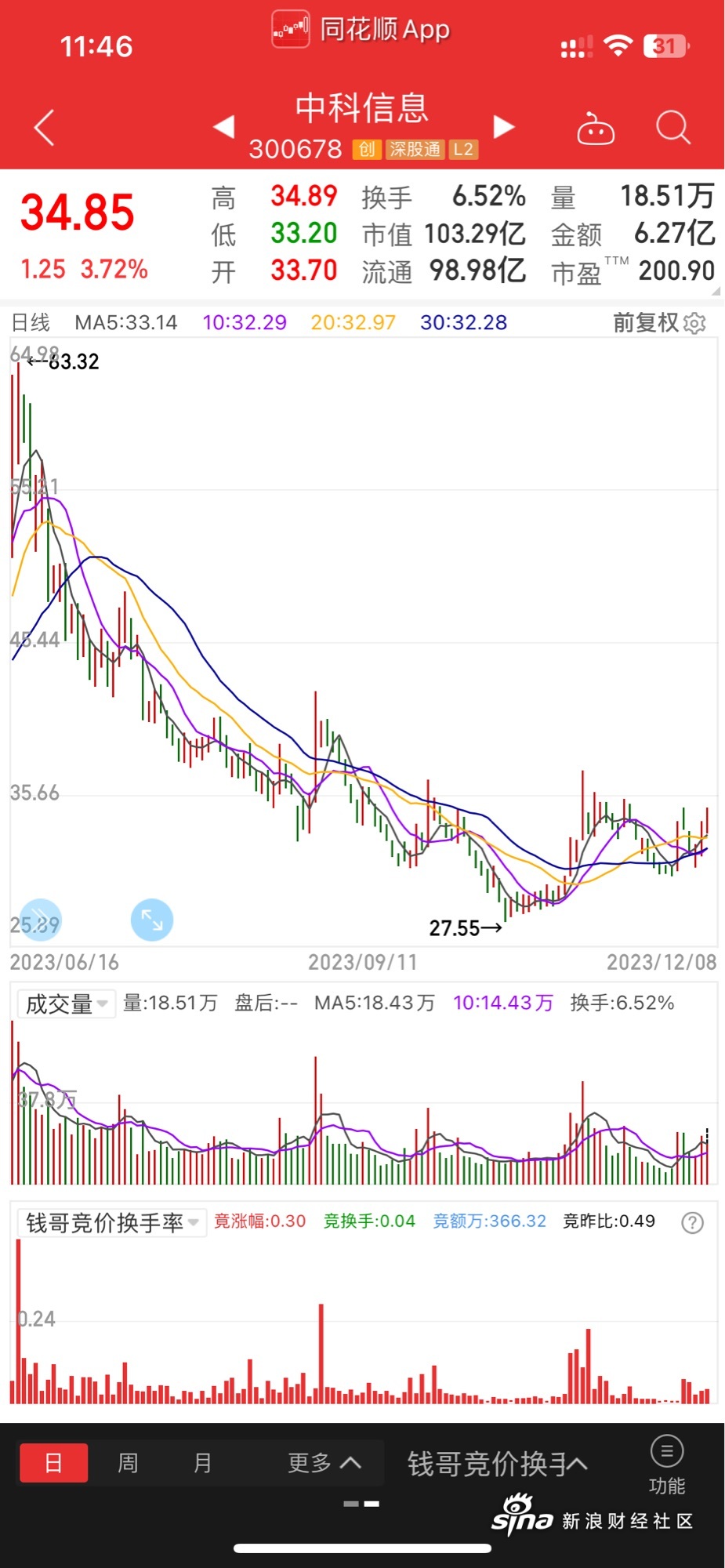Switch to the 周 weekly chart
Screen dimensions: 725x1568
pos(128,1463)
